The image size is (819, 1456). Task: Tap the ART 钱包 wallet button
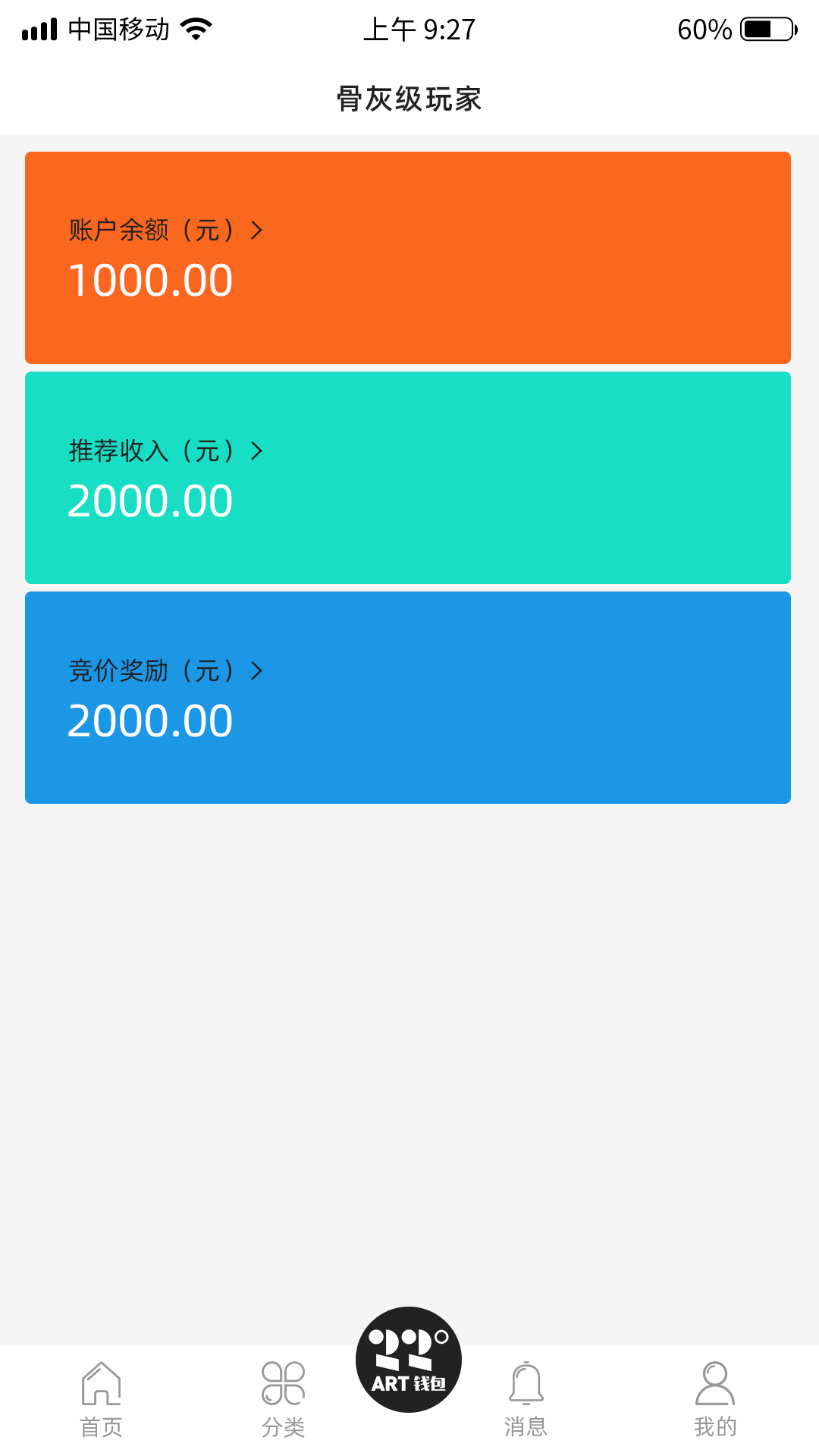click(409, 1360)
